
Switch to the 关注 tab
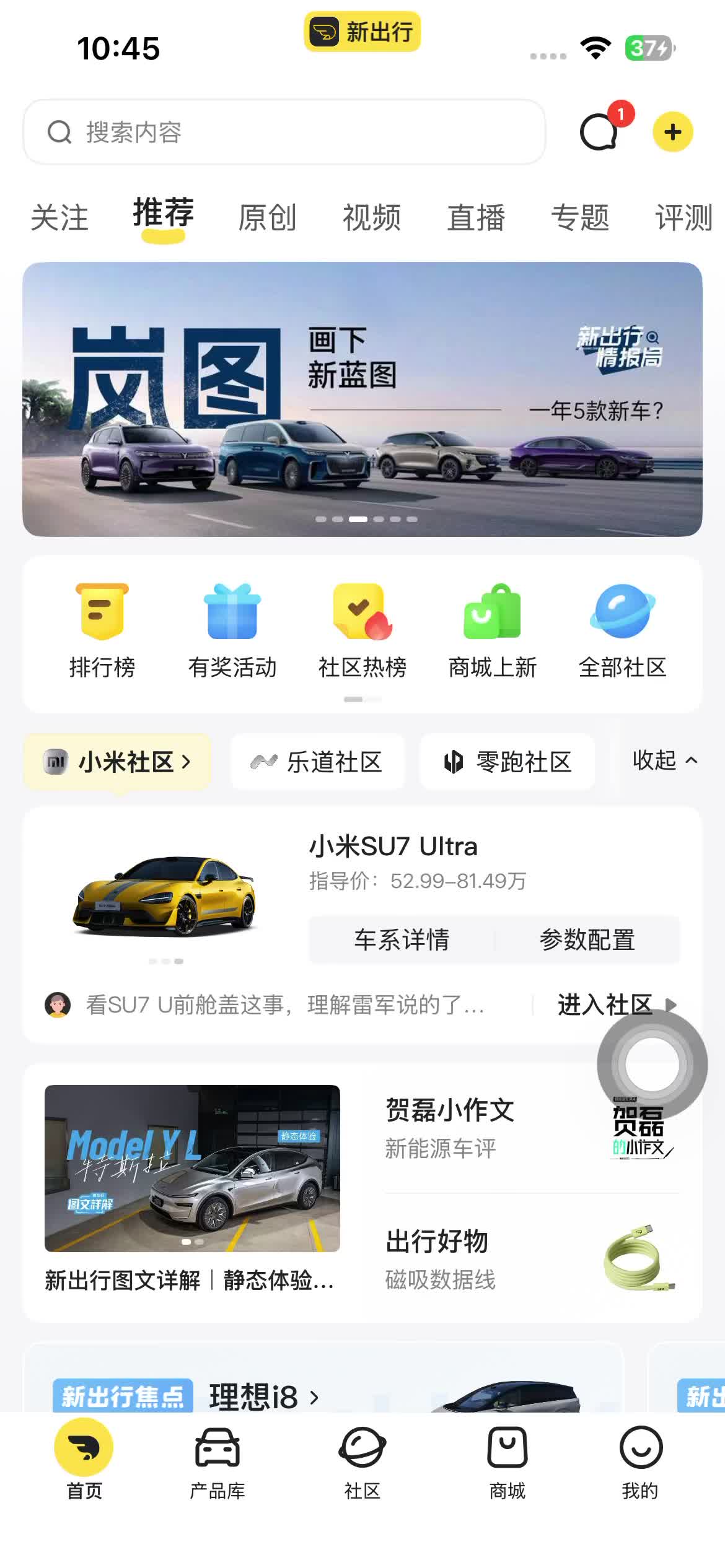tap(59, 218)
